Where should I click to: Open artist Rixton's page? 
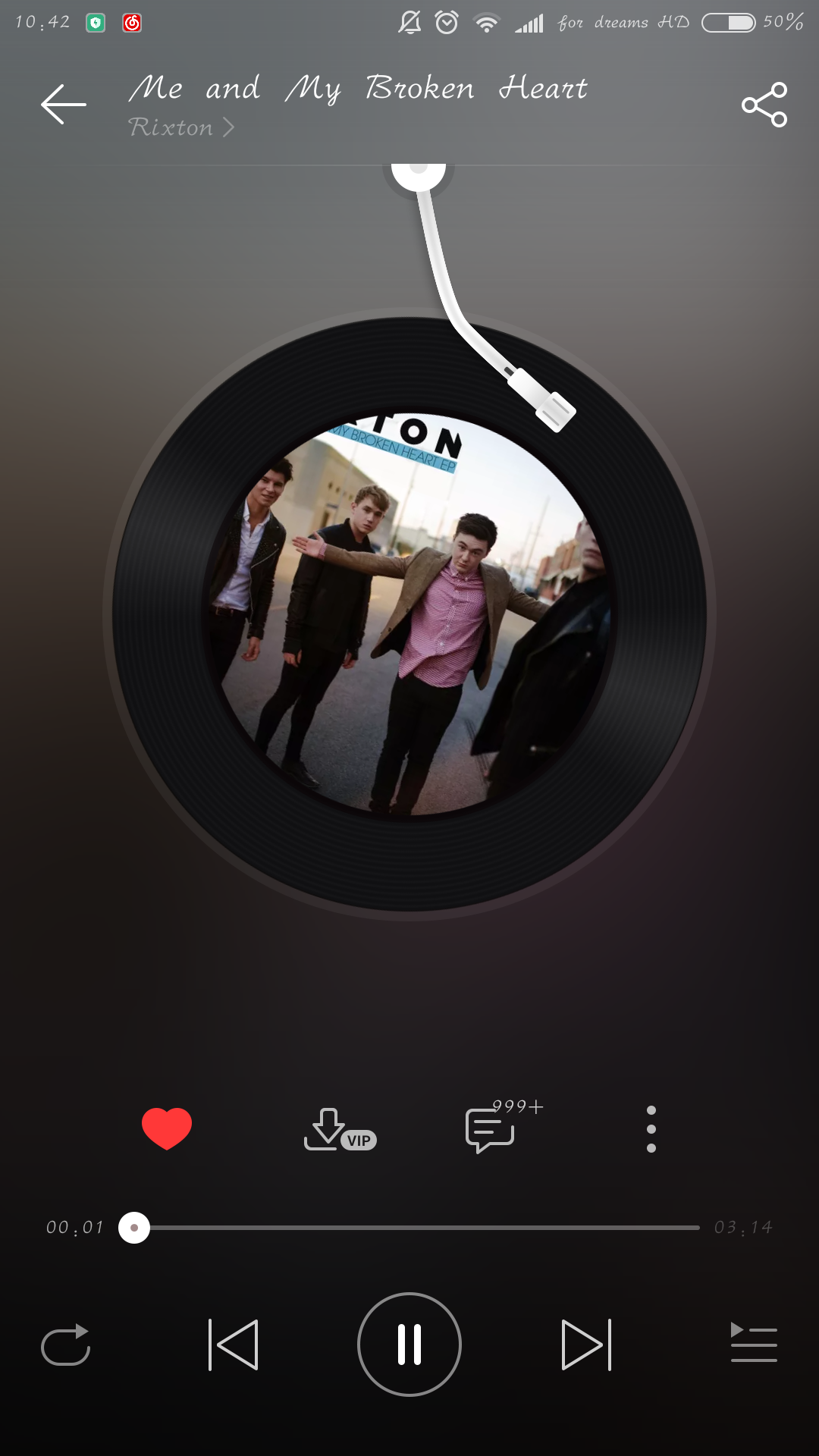pyautogui.click(x=180, y=127)
